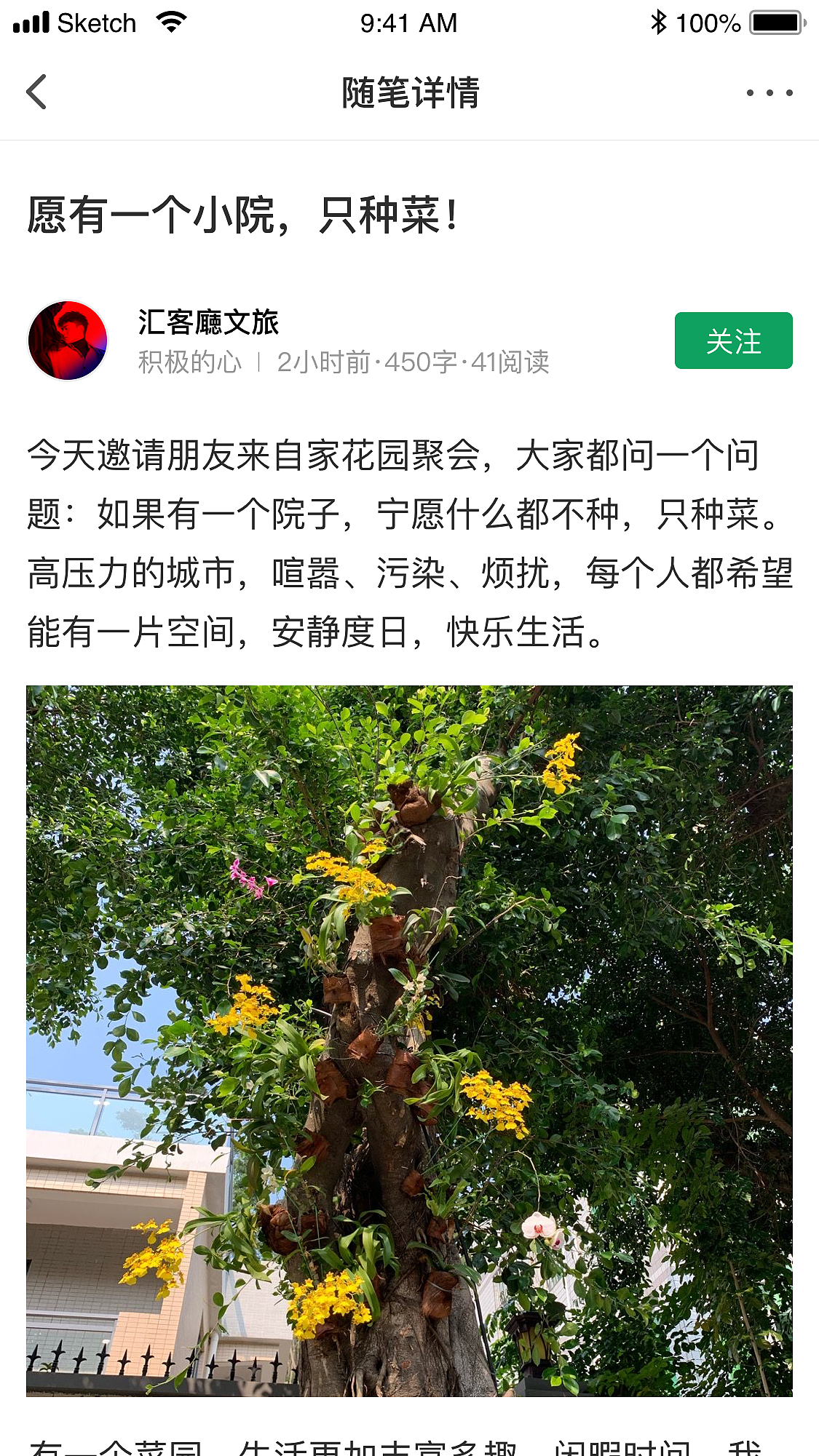Viewport: 819px width, 1456px height.
Task: Tap the Sketch carrier label
Action: (98, 23)
